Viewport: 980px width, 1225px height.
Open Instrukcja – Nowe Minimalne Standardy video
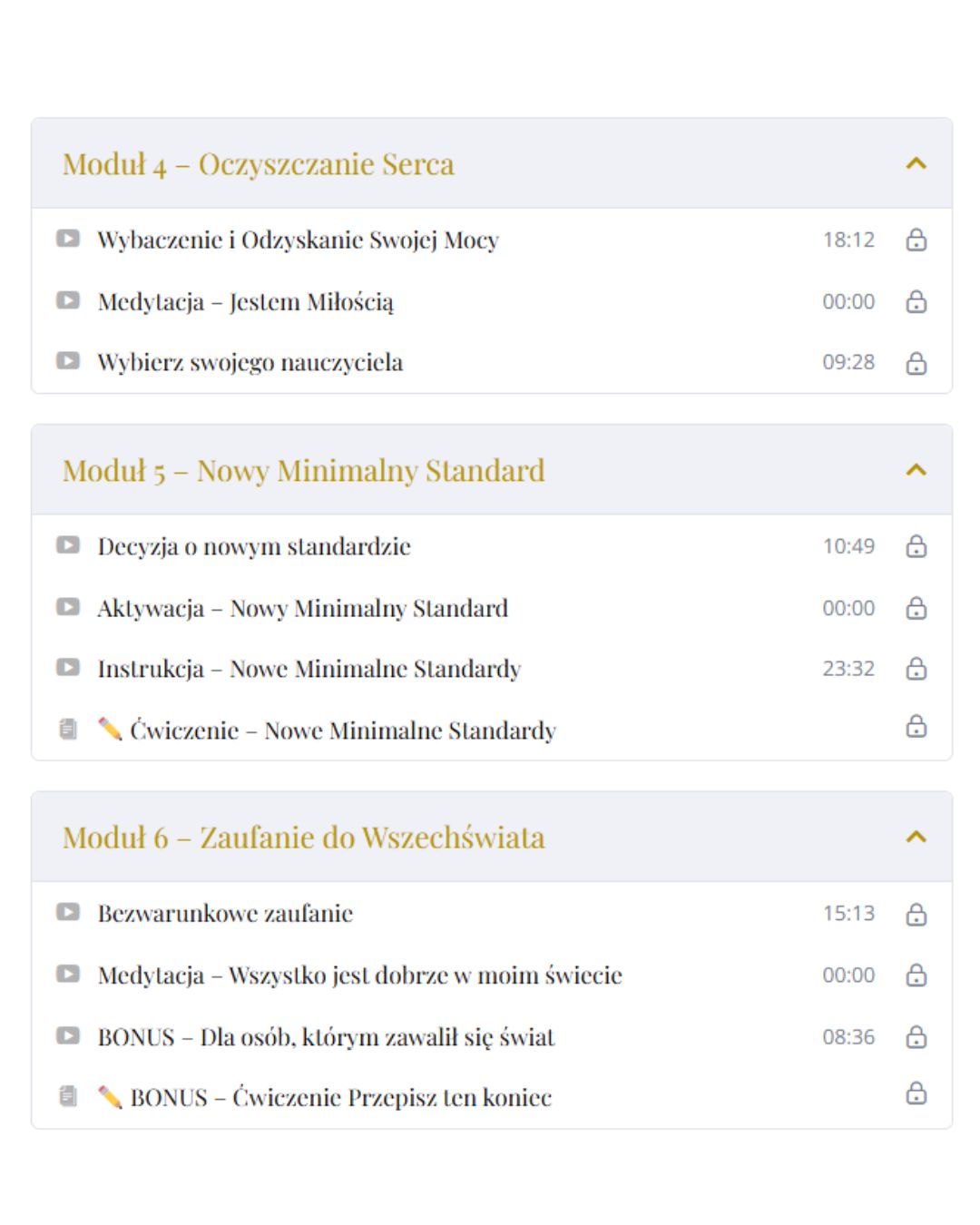(309, 669)
